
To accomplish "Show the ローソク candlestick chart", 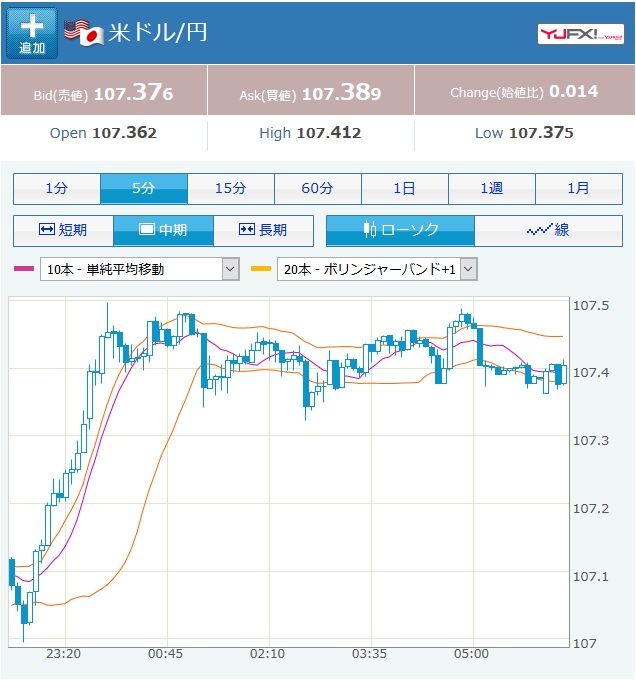I will click(400, 230).
